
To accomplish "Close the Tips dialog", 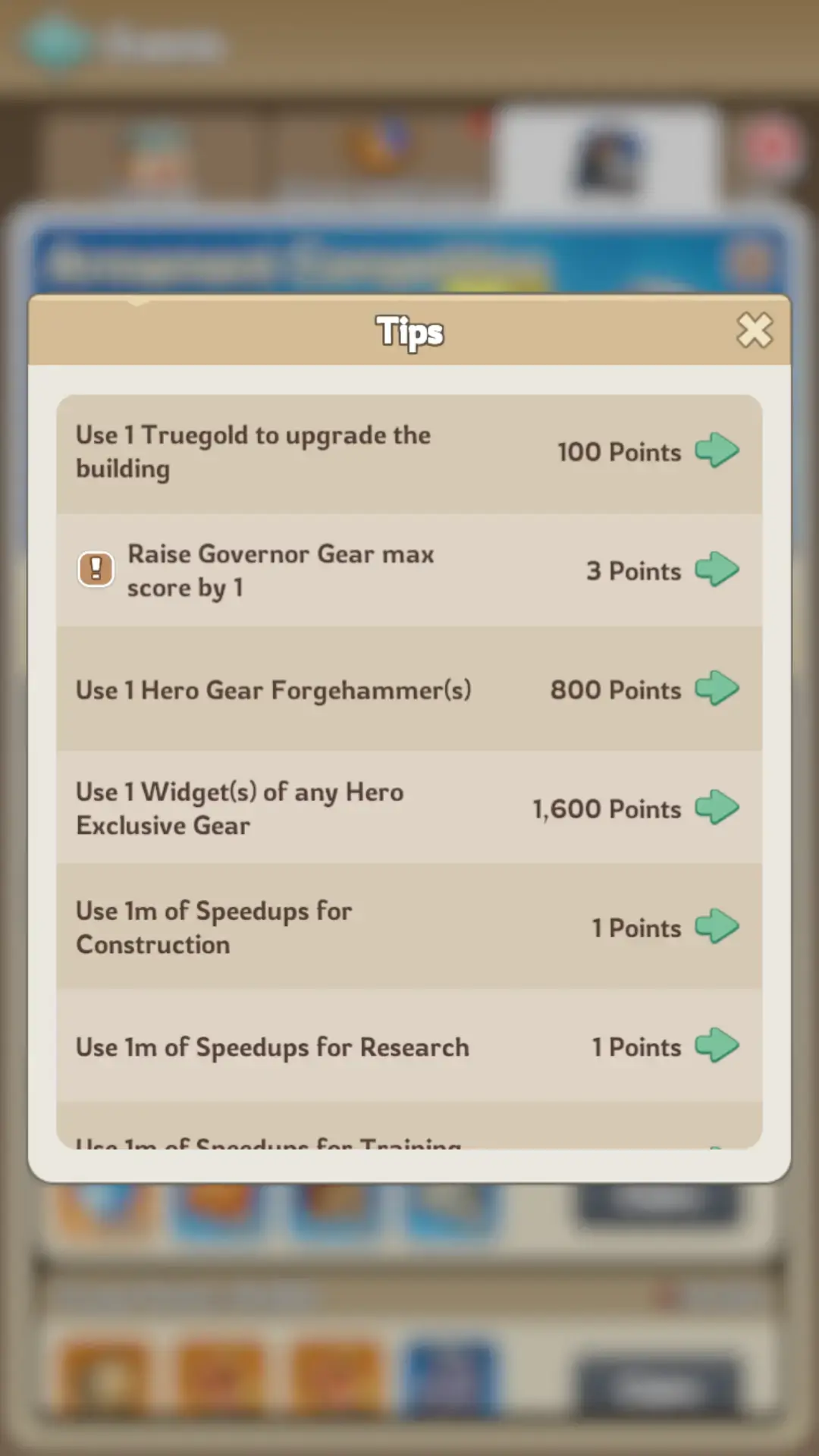I will click(754, 331).
